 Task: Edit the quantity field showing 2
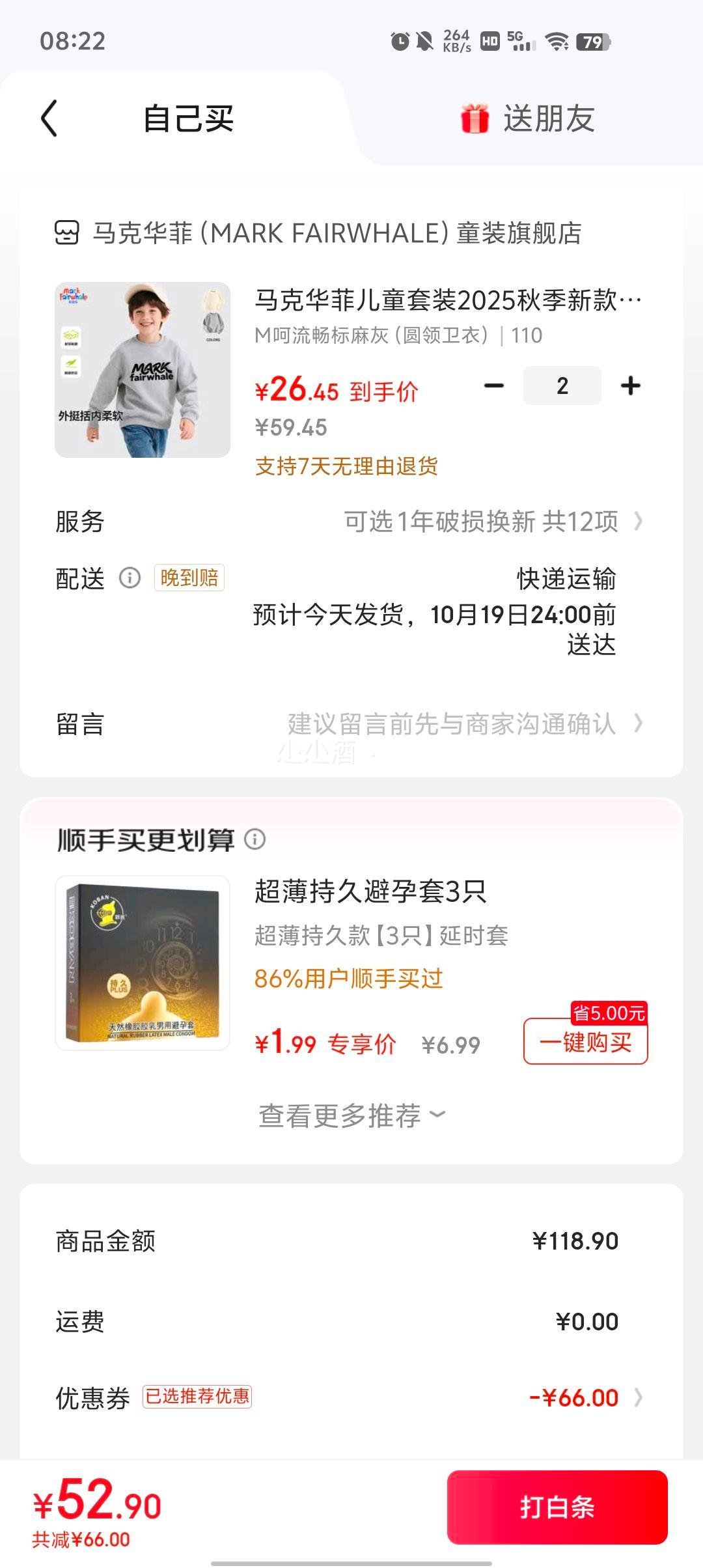point(562,386)
